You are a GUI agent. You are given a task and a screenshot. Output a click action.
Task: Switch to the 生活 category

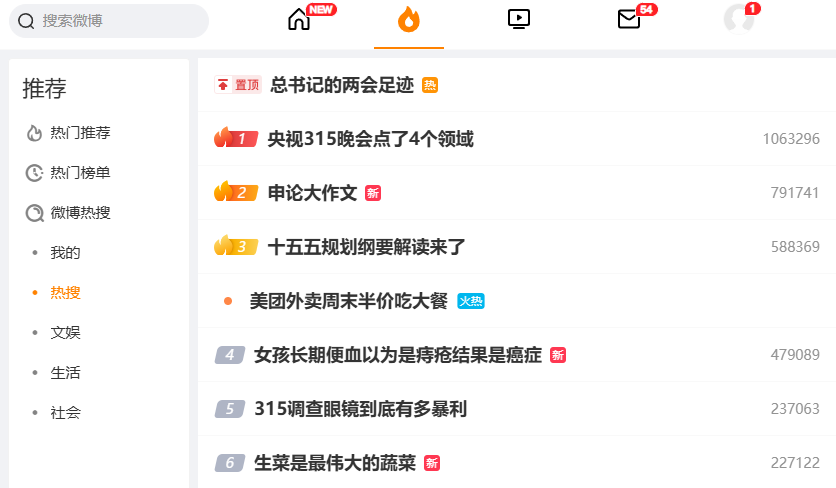(x=66, y=373)
